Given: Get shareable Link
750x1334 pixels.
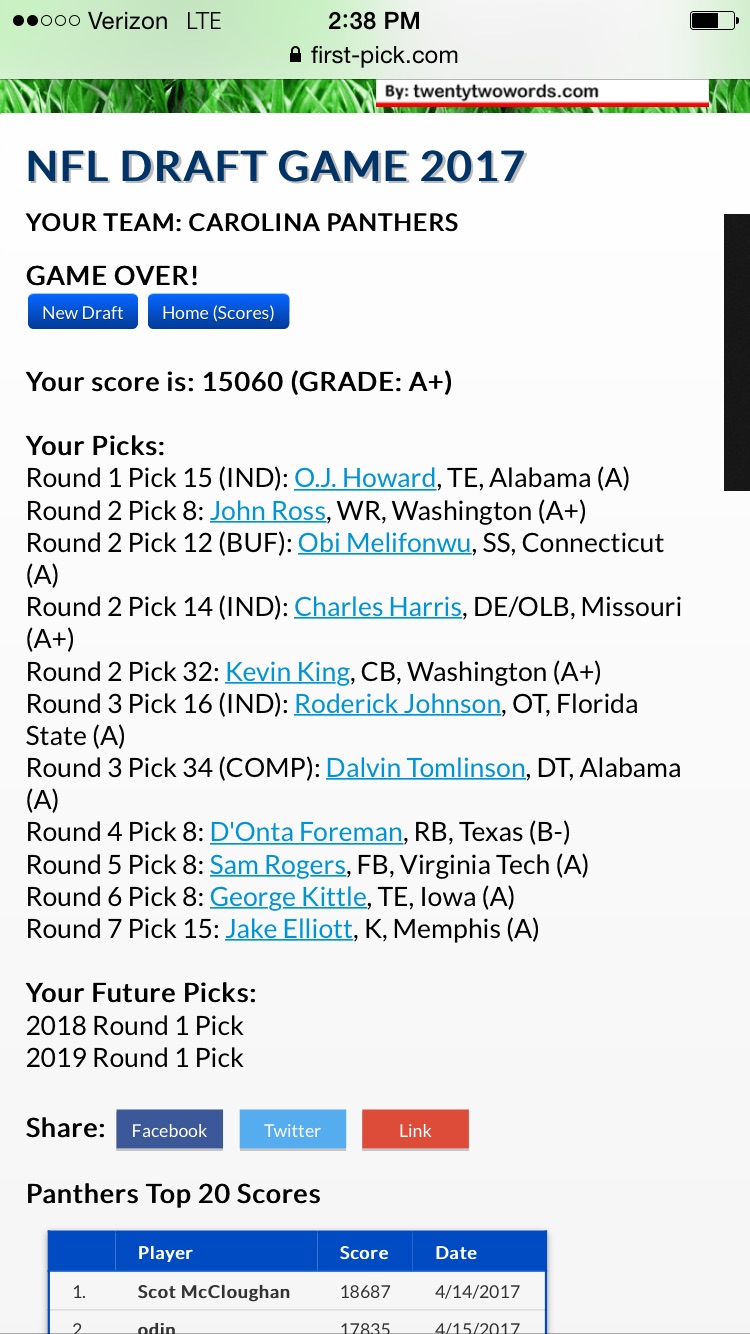Looking at the screenshot, I should [x=415, y=1130].
